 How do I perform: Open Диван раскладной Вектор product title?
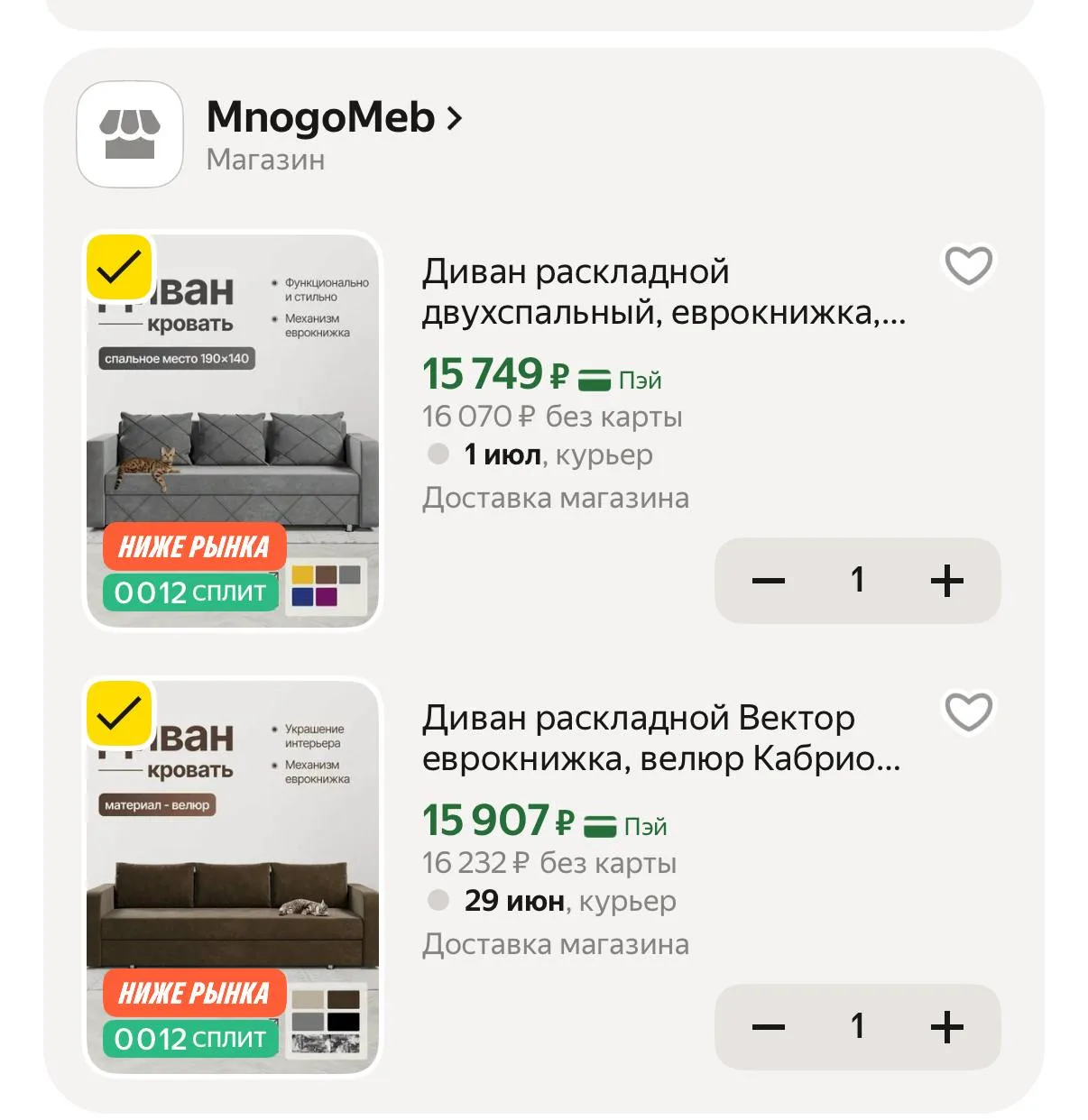(660, 739)
